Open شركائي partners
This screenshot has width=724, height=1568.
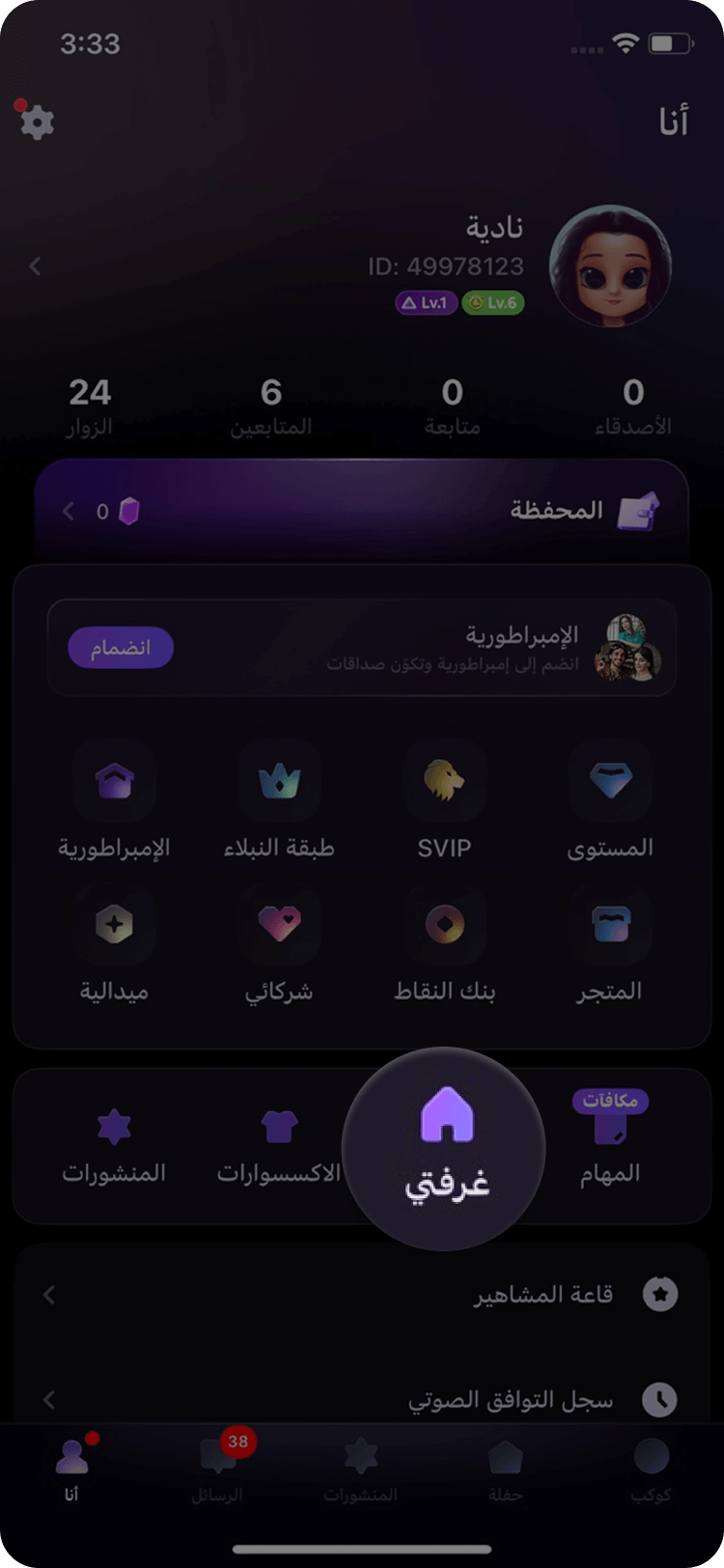[x=279, y=945]
